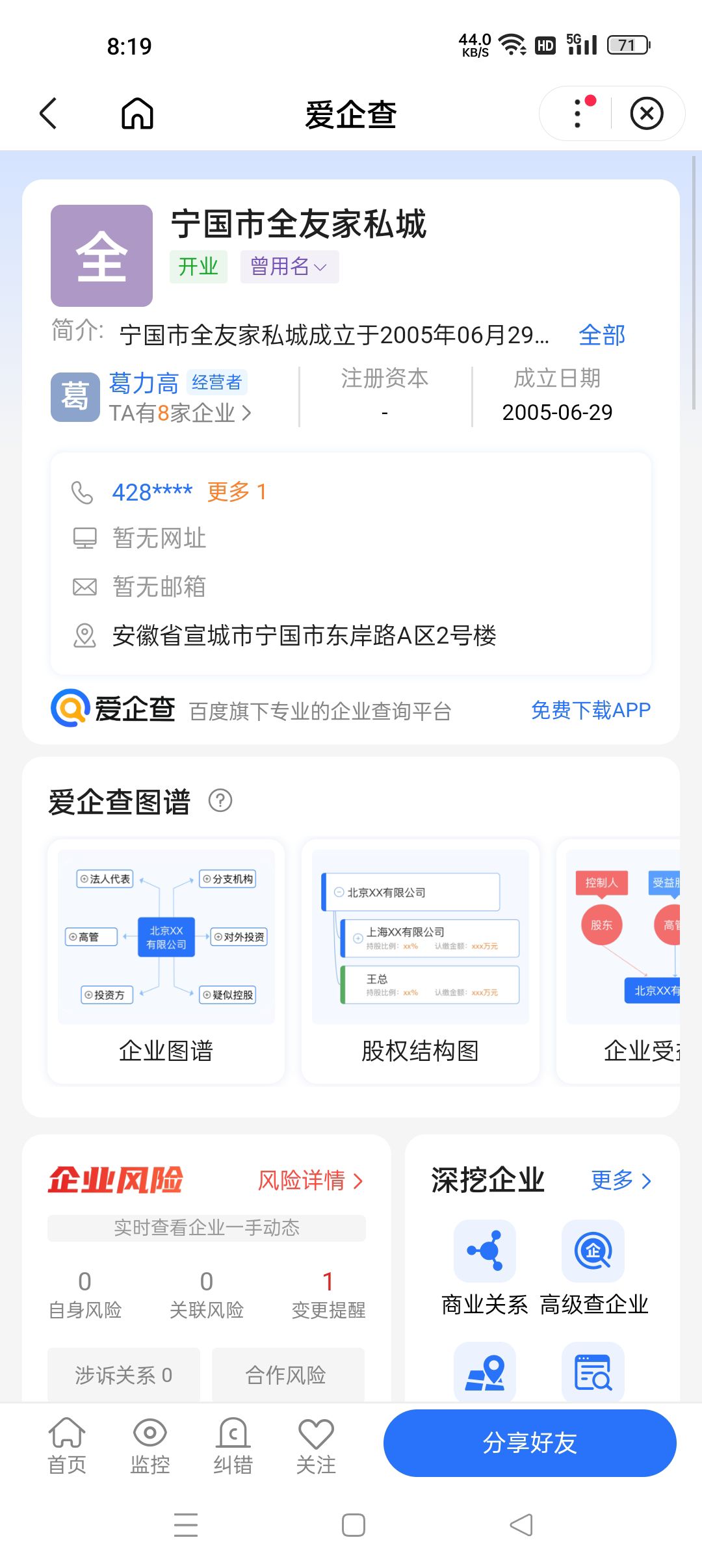Image resolution: width=702 pixels, height=1568 pixels.
Task: Open the three-dot overflow menu
Action: (x=578, y=114)
